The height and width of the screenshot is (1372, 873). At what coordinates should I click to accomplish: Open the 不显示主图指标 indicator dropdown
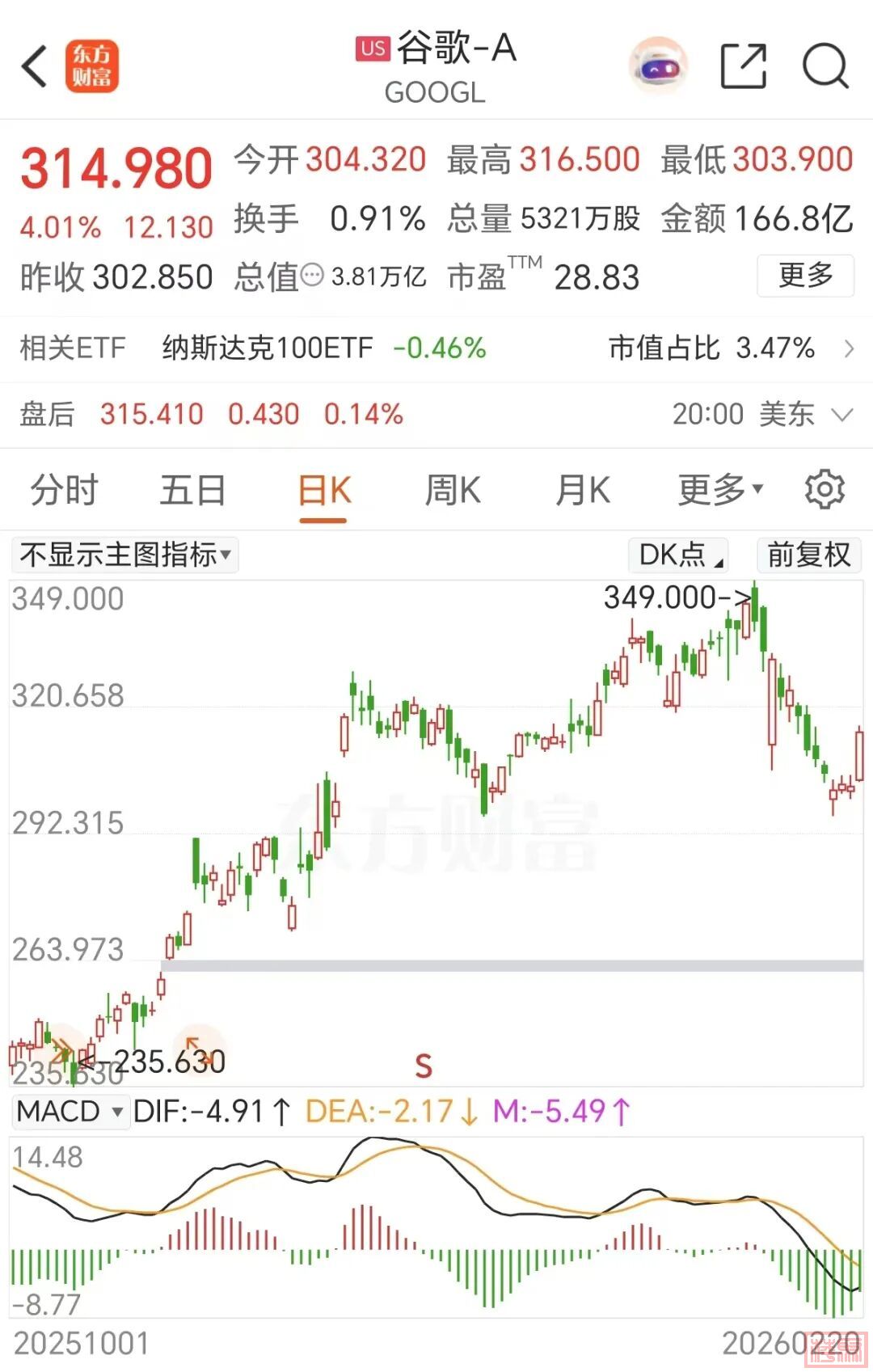pyautogui.click(x=125, y=555)
